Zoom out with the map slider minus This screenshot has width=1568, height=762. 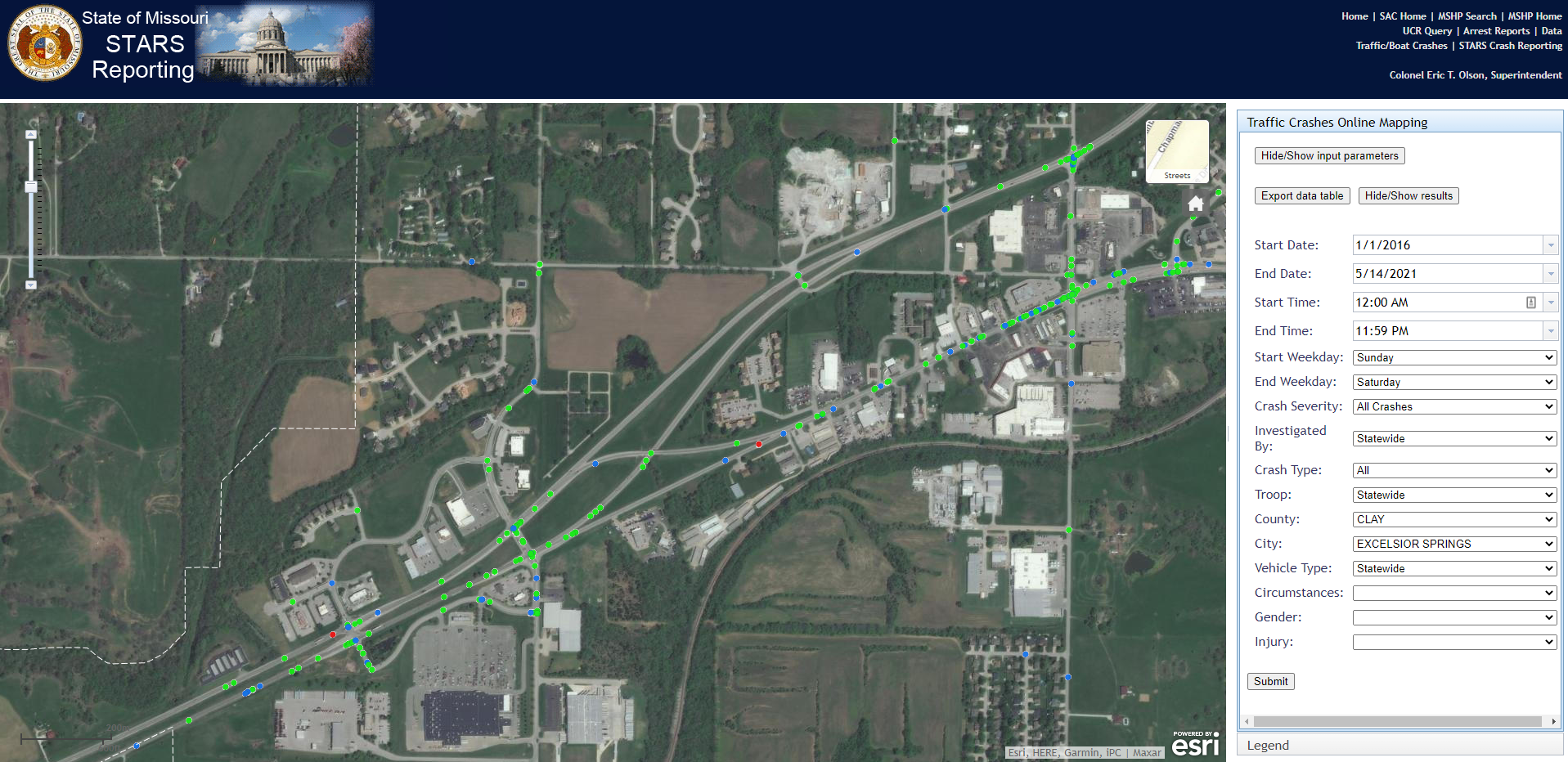point(31,285)
